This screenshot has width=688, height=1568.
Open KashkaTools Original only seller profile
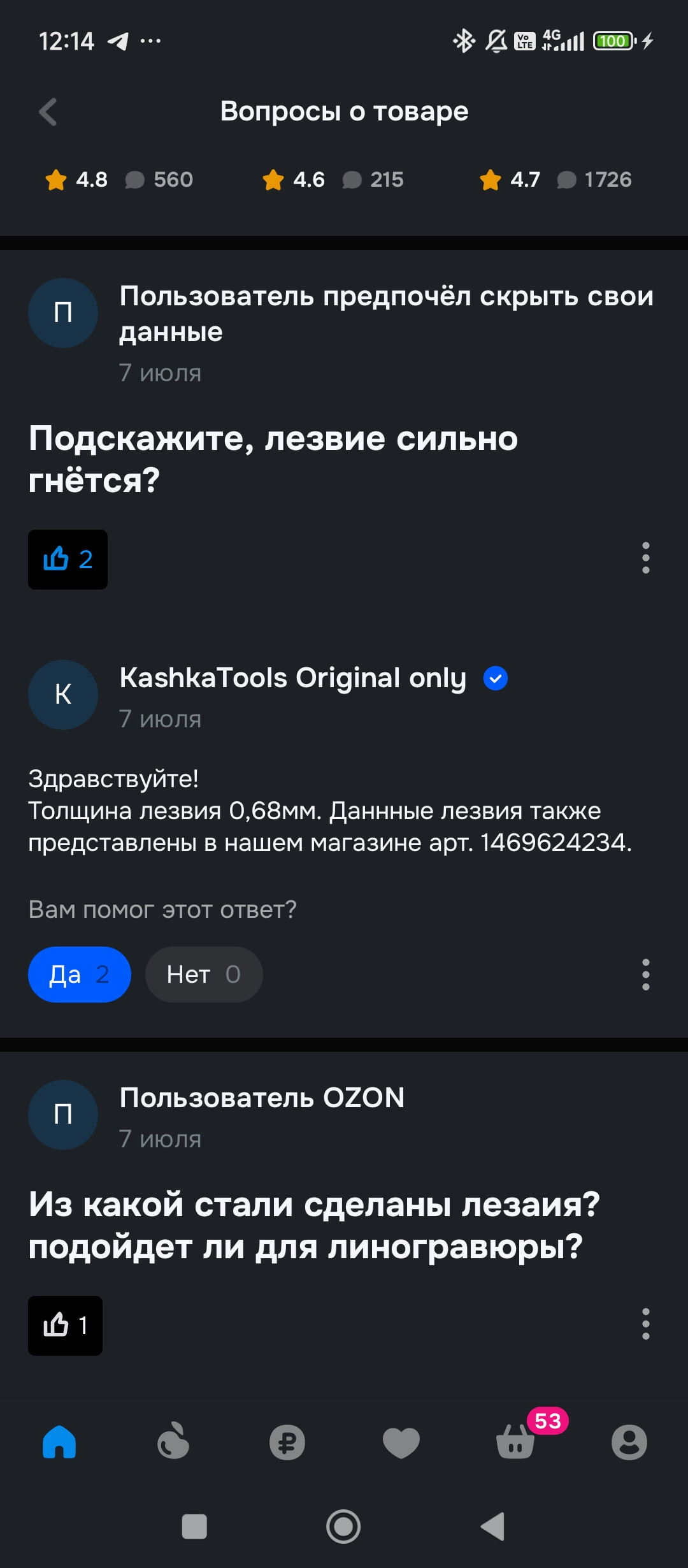(x=293, y=678)
